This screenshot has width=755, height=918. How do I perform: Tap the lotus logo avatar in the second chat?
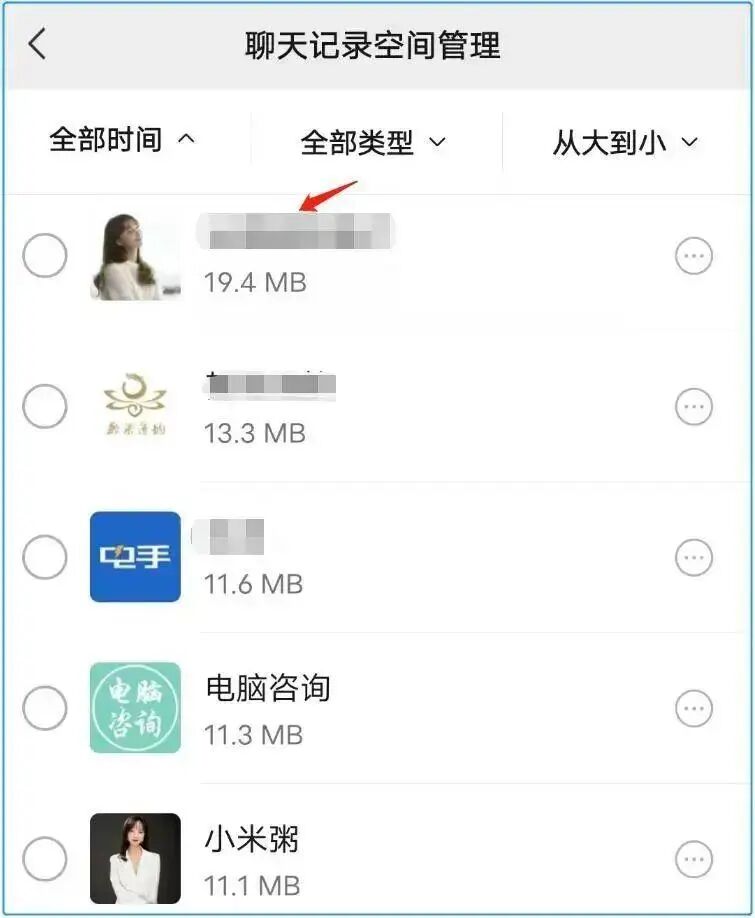click(x=135, y=405)
